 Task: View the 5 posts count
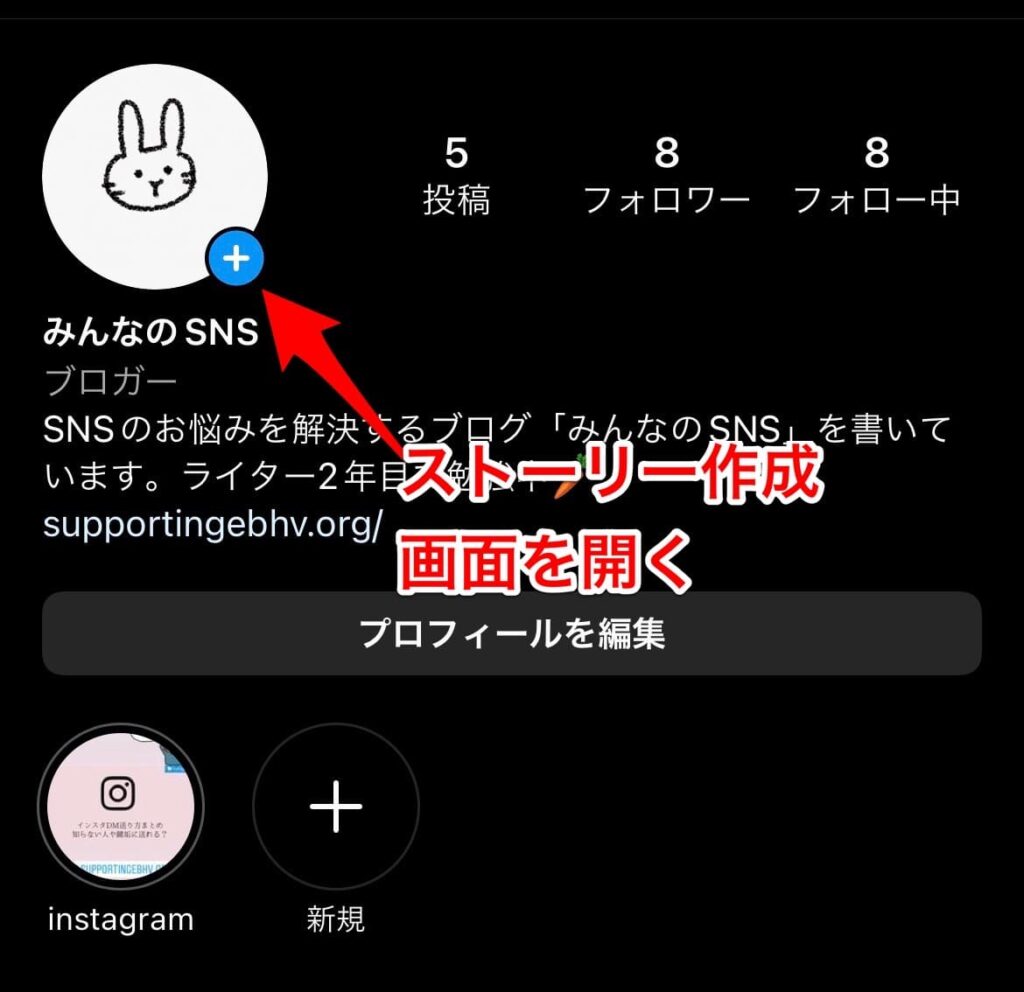[x=456, y=177]
